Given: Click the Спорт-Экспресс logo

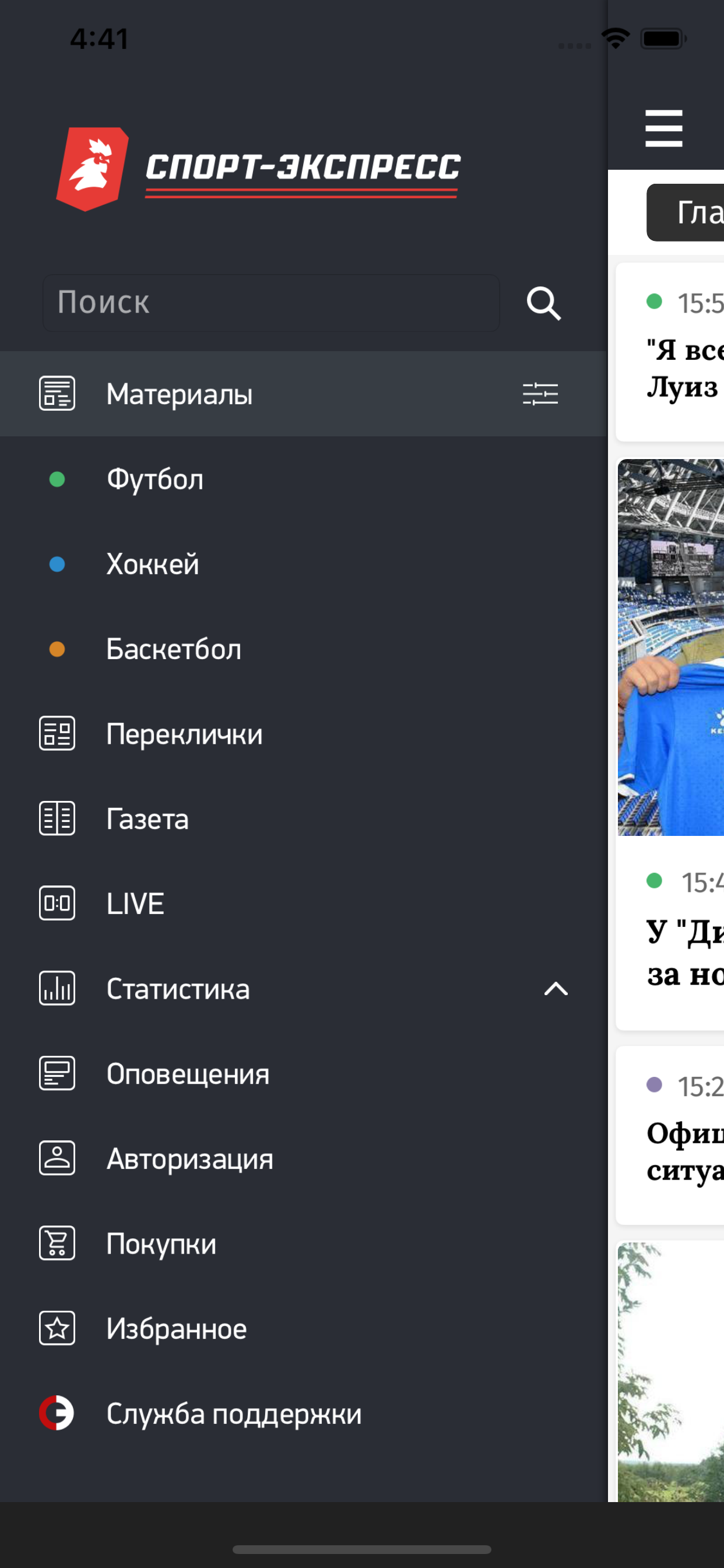Looking at the screenshot, I should (x=255, y=166).
